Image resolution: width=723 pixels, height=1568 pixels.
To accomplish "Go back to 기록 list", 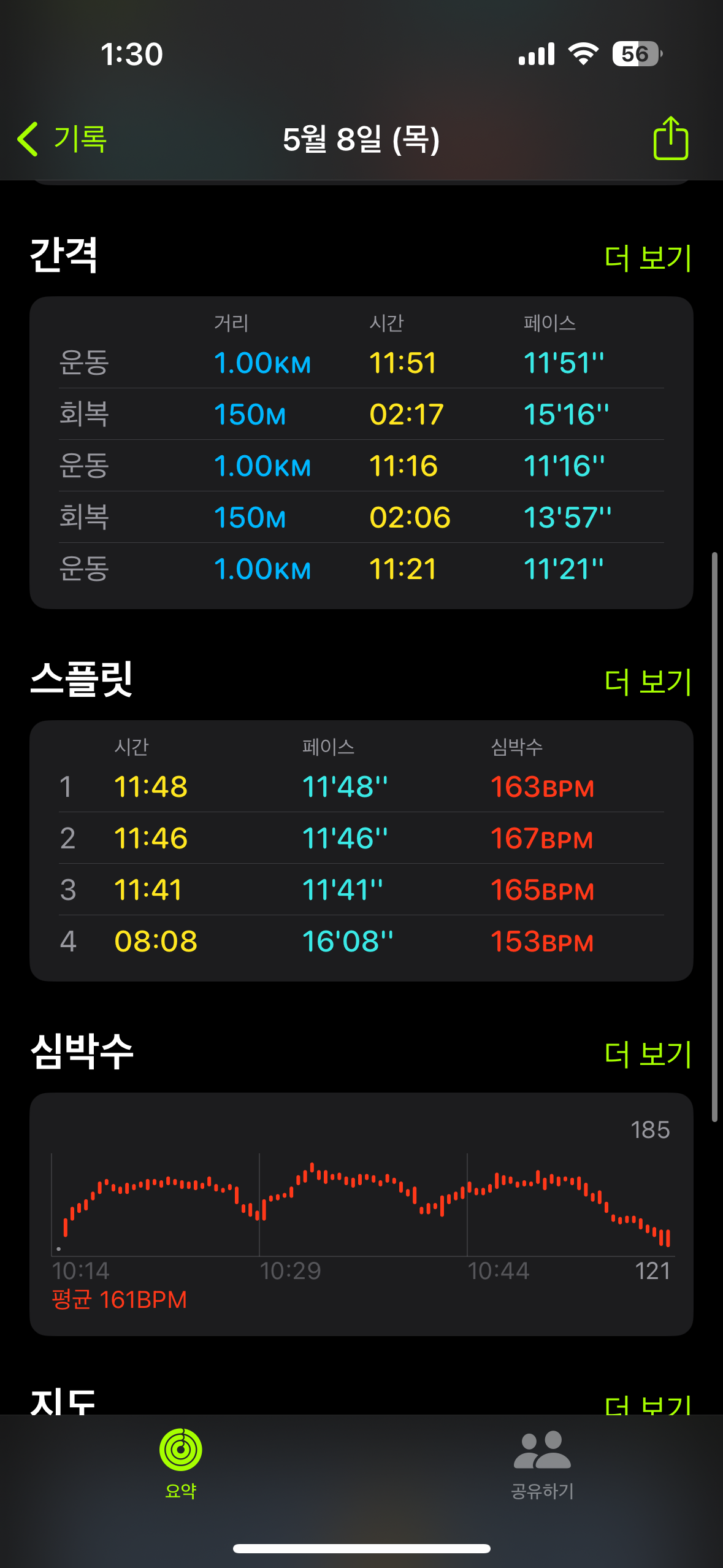I will coord(63,139).
